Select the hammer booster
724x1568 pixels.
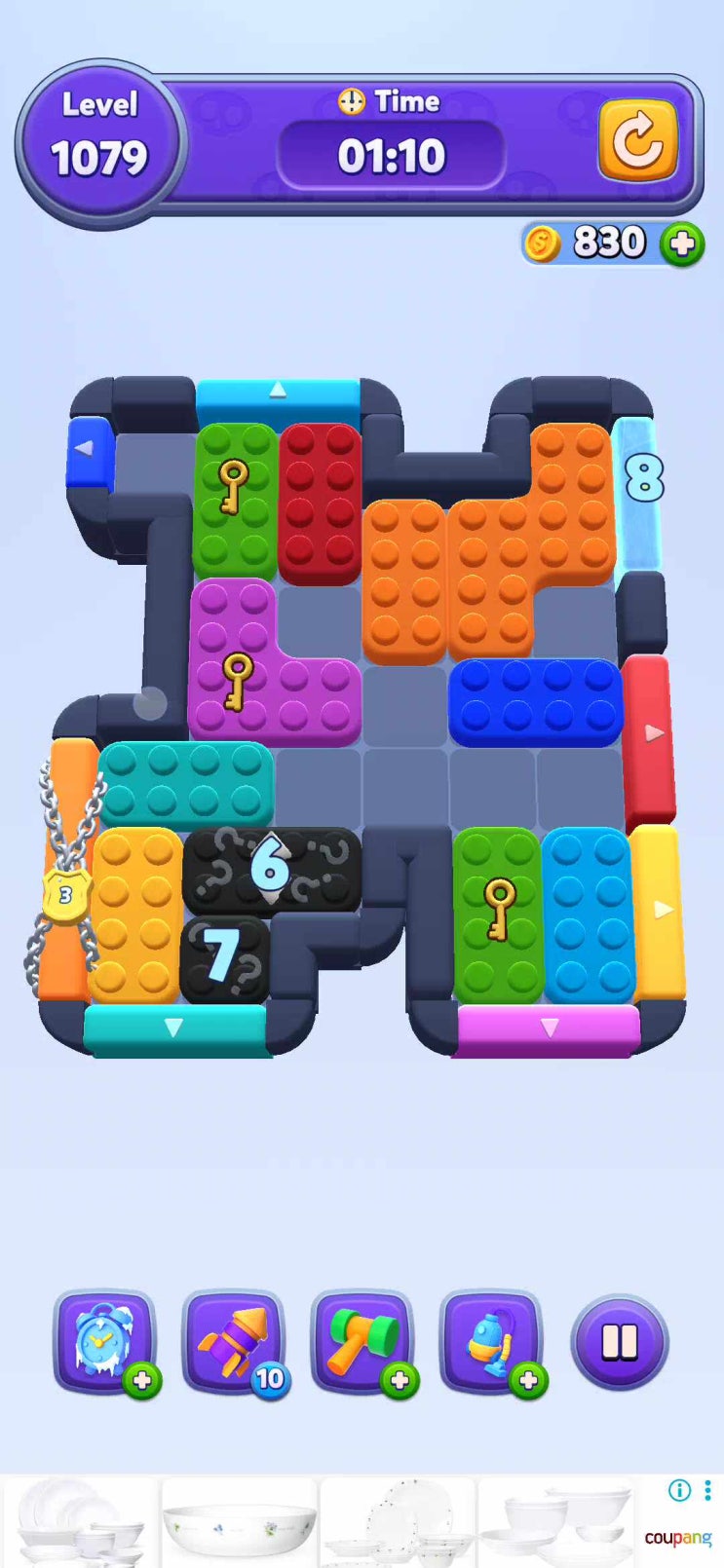pyautogui.click(x=362, y=1341)
